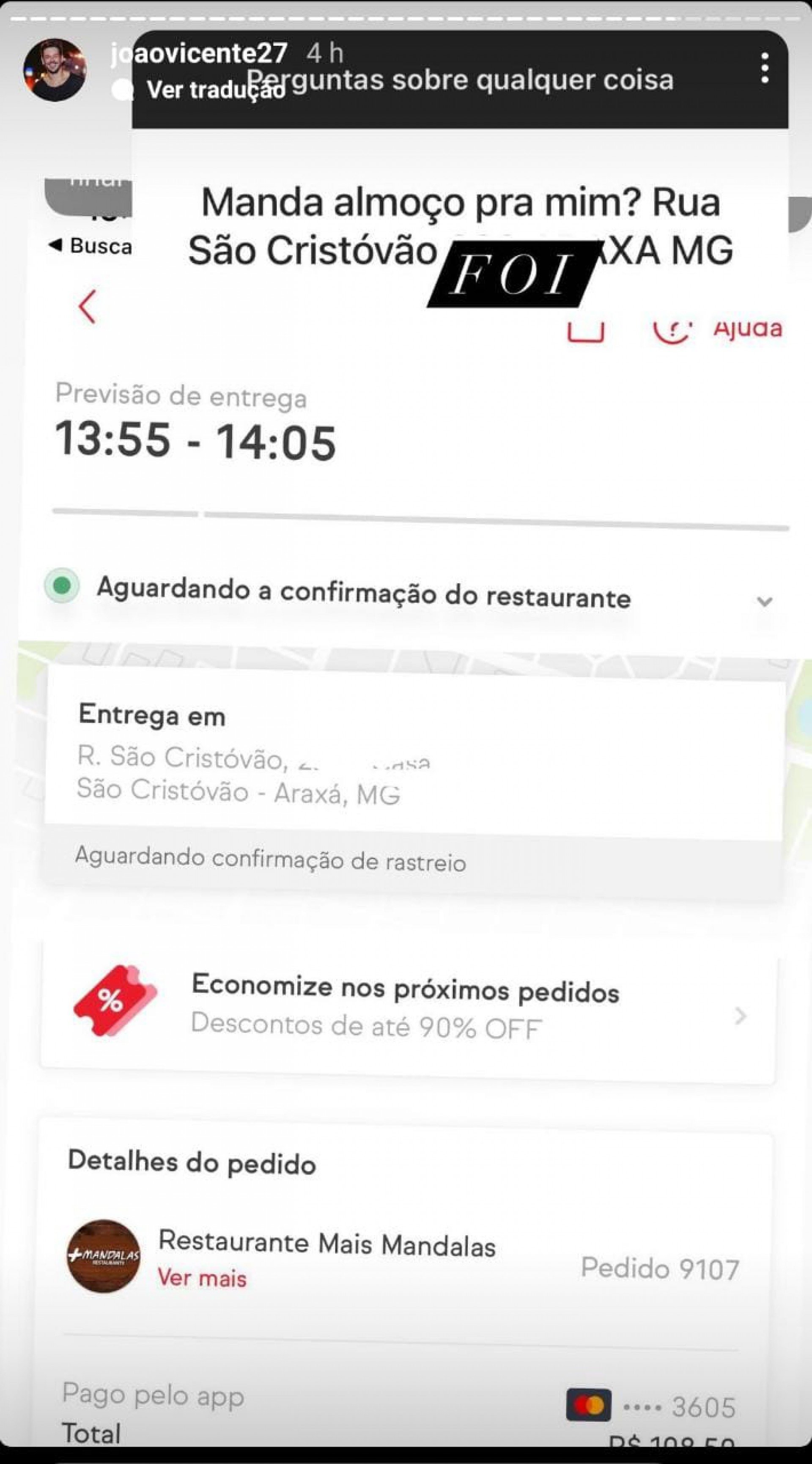This screenshot has height=1464, width=812.
Task: Tap the joaovicente27 username
Action: click(x=199, y=53)
